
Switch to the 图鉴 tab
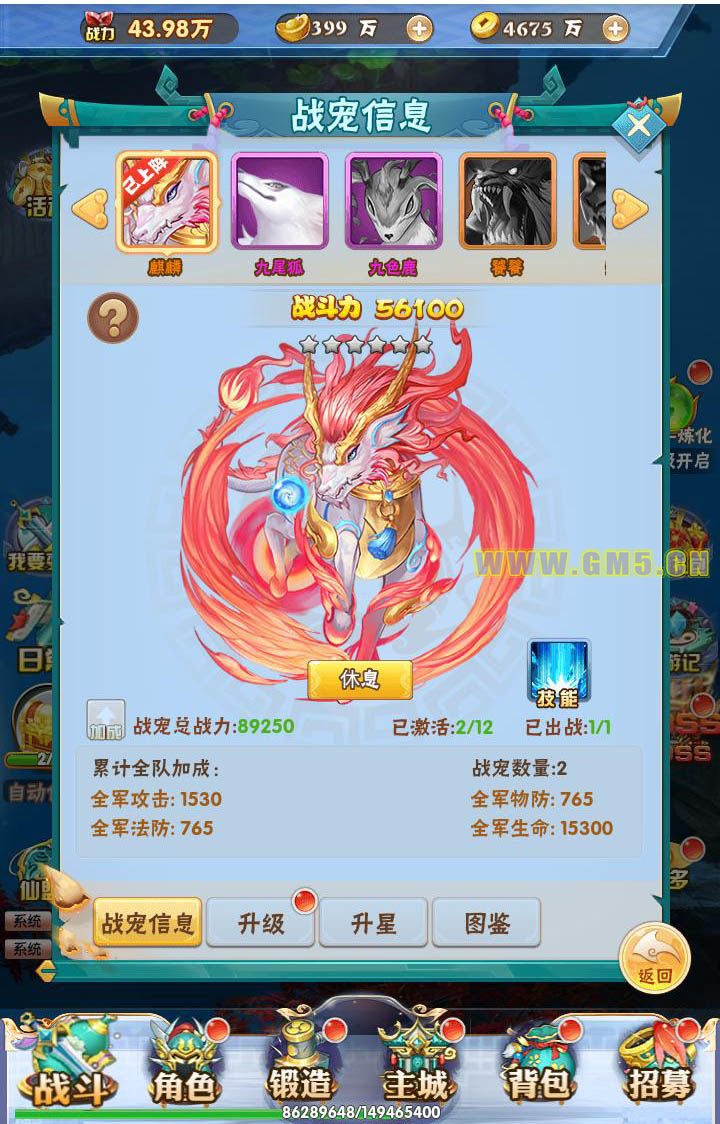pos(487,922)
